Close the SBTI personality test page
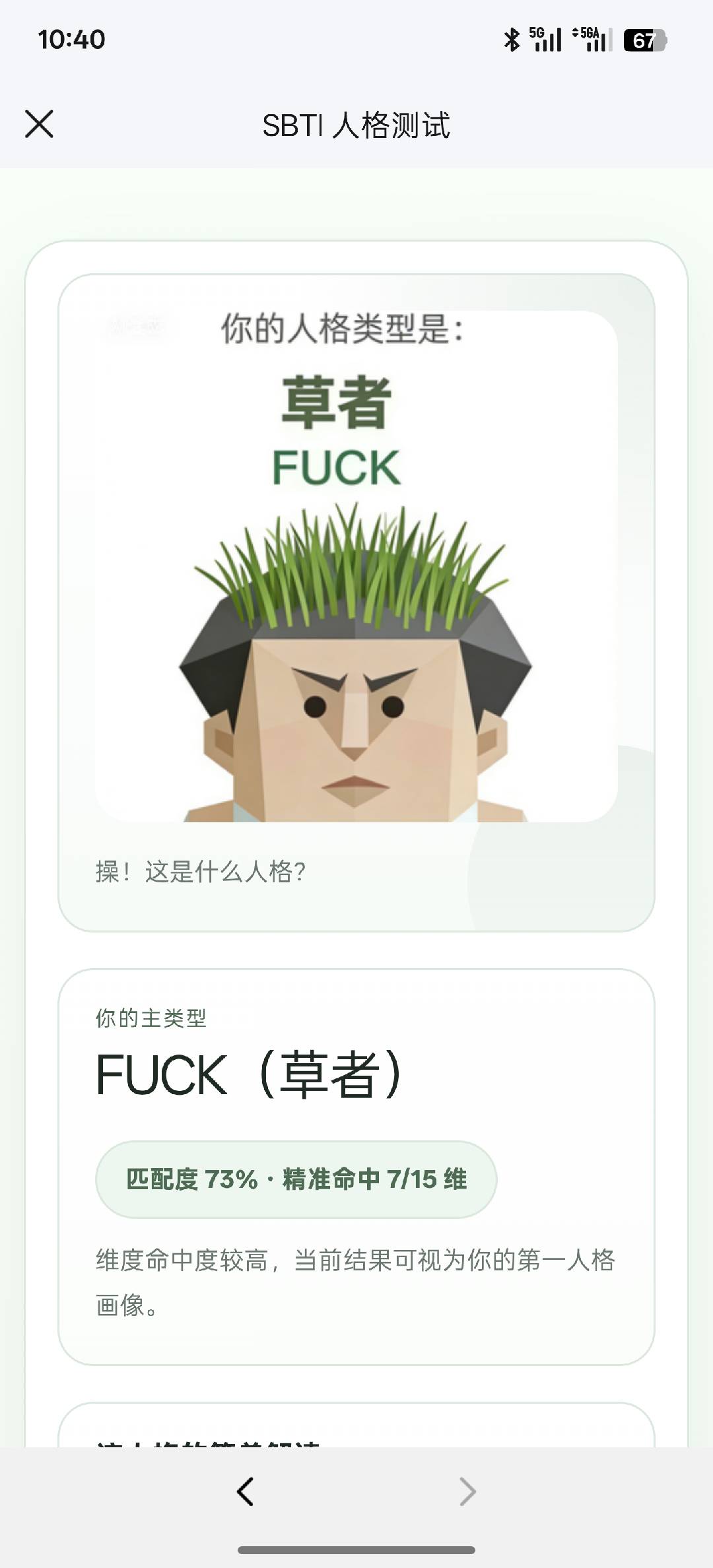 39,124
